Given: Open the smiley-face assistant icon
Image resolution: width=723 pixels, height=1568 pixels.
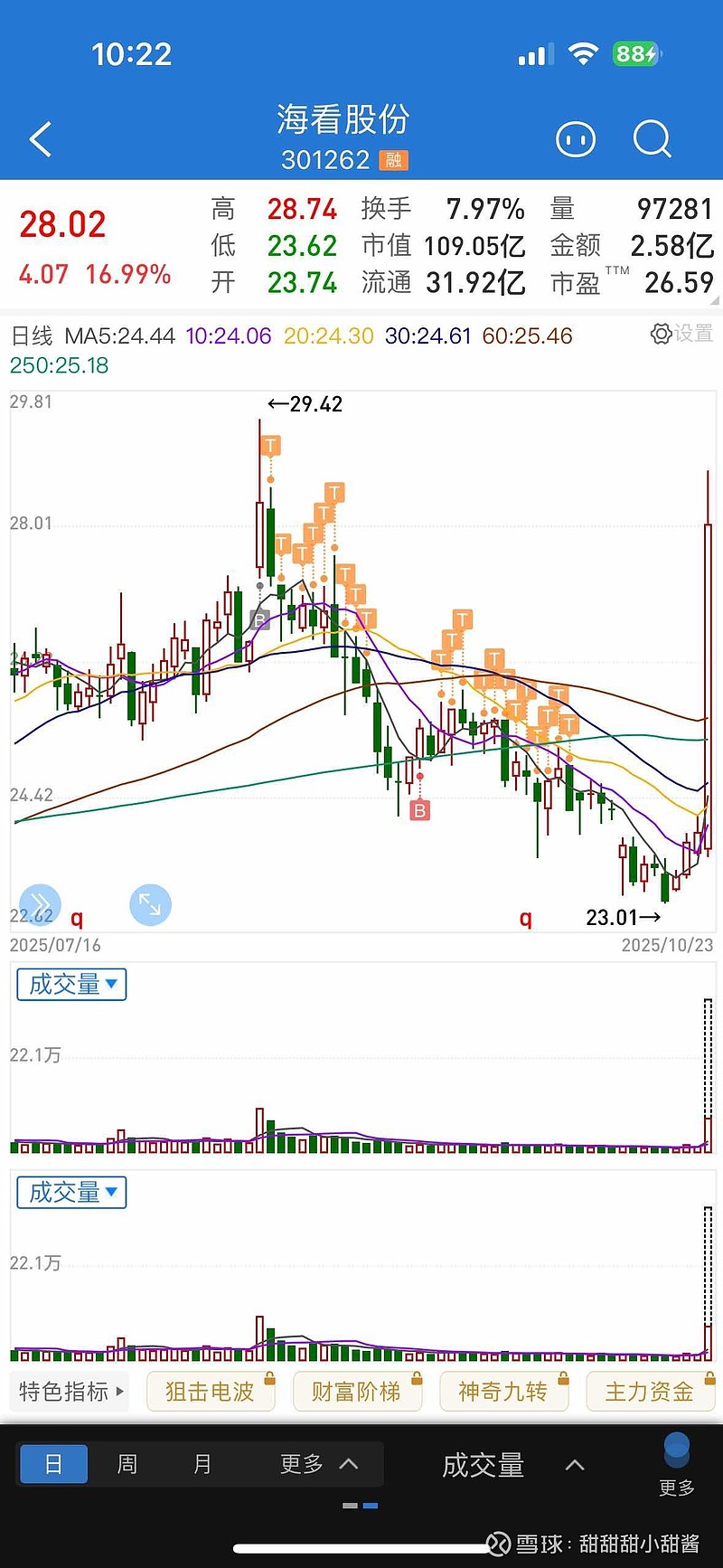Looking at the screenshot, I should click(576, 140).
